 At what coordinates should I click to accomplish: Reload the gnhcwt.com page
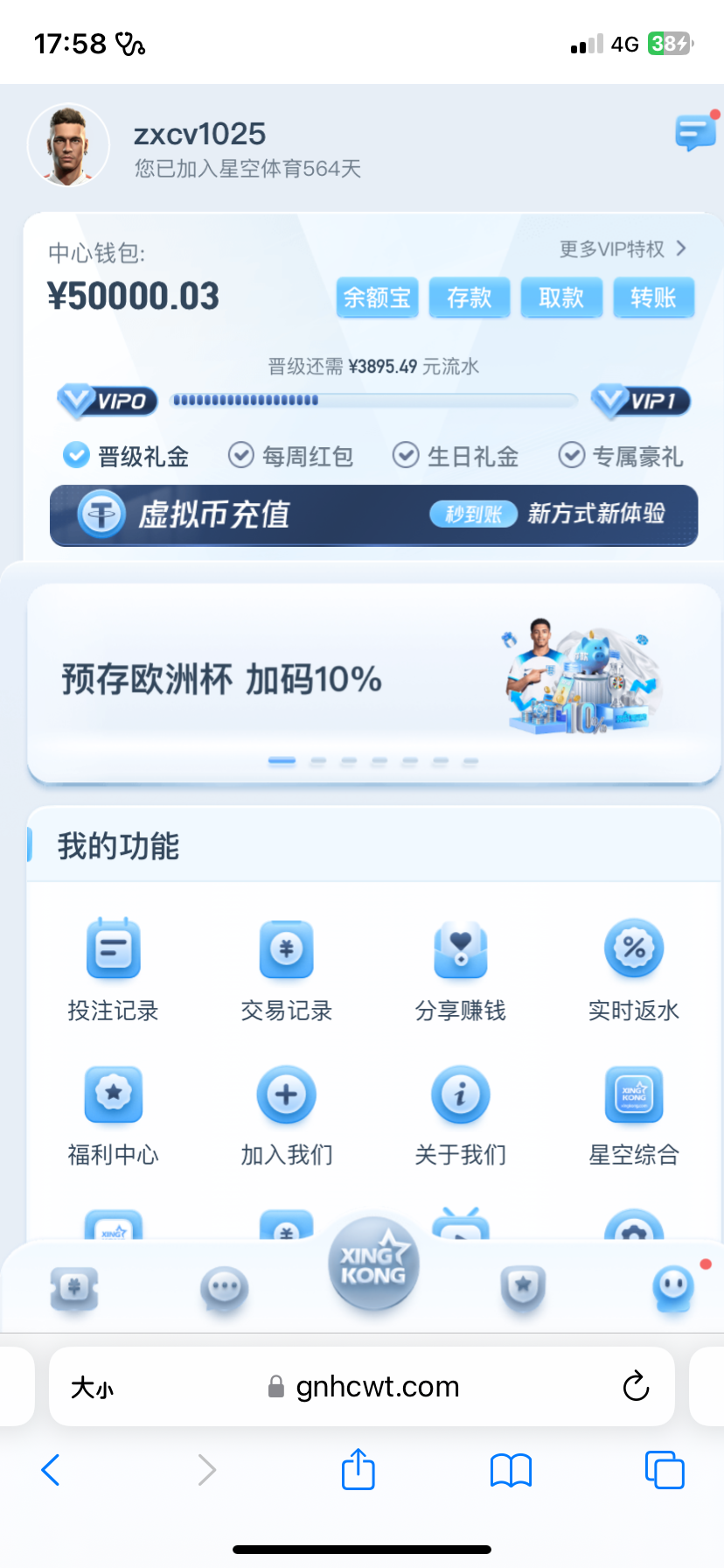pyautogui.click(x=636, y=1386)
